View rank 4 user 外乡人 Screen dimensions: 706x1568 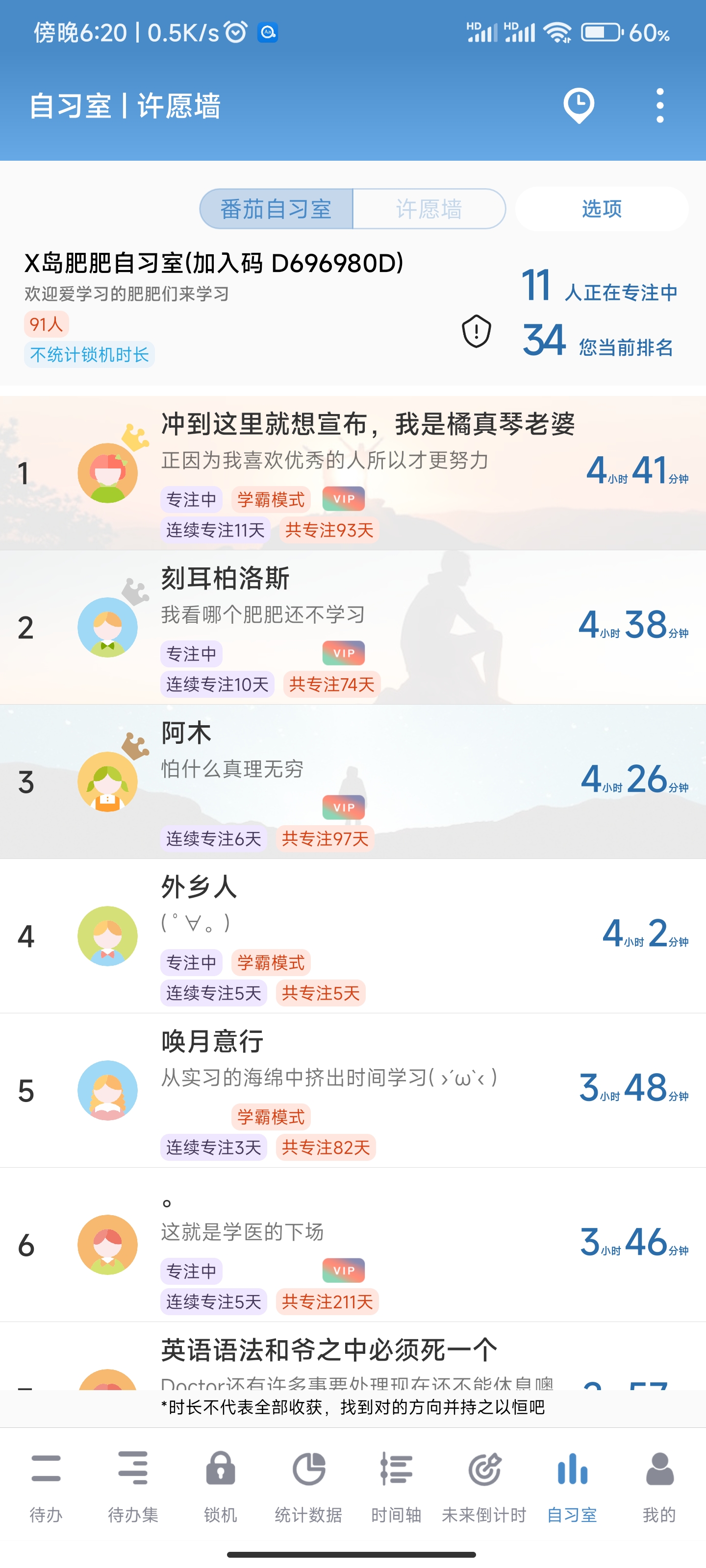(353, 936)
